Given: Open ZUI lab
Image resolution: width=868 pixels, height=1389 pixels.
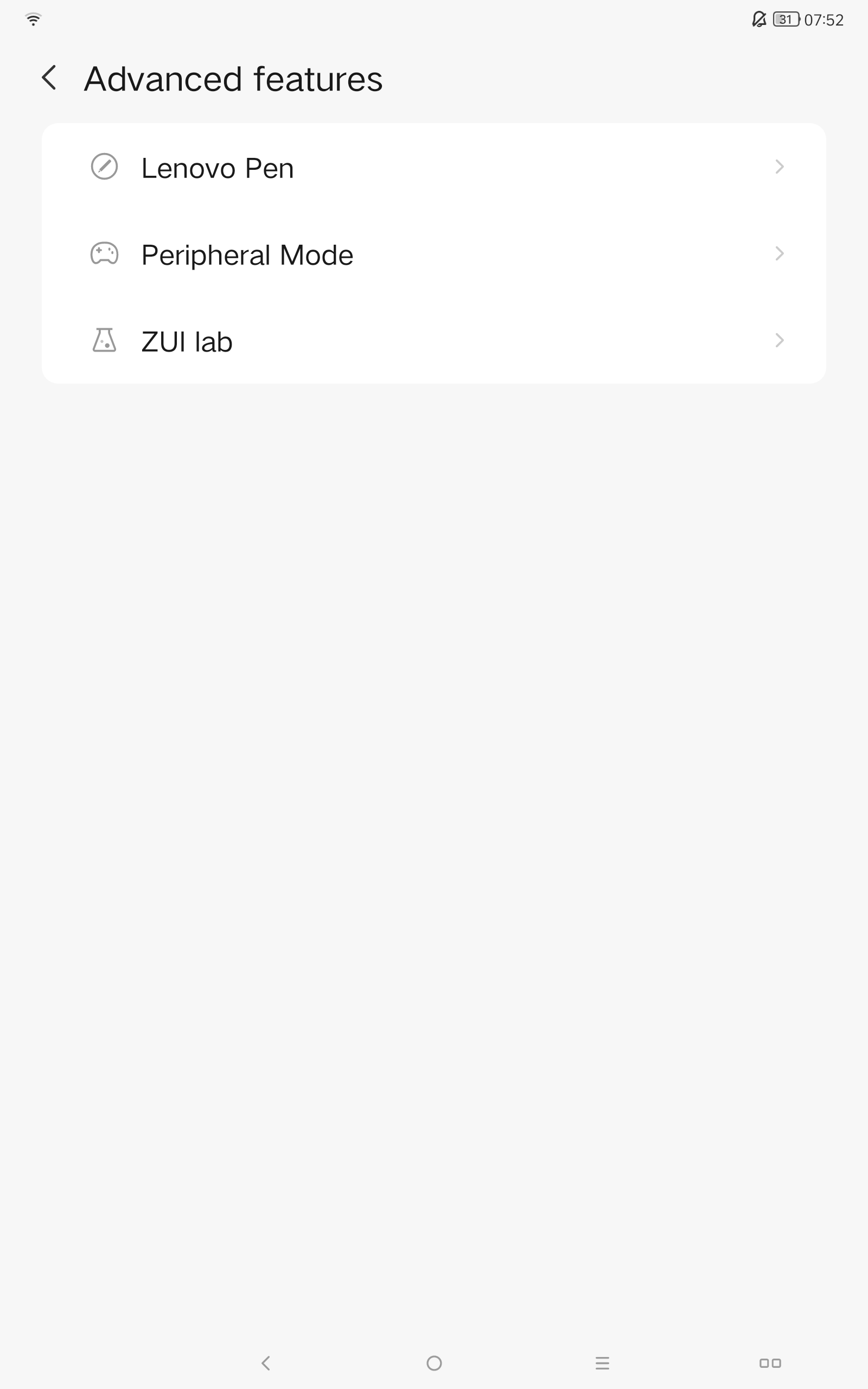Looking at the screenshot, I should coord(434,340).
